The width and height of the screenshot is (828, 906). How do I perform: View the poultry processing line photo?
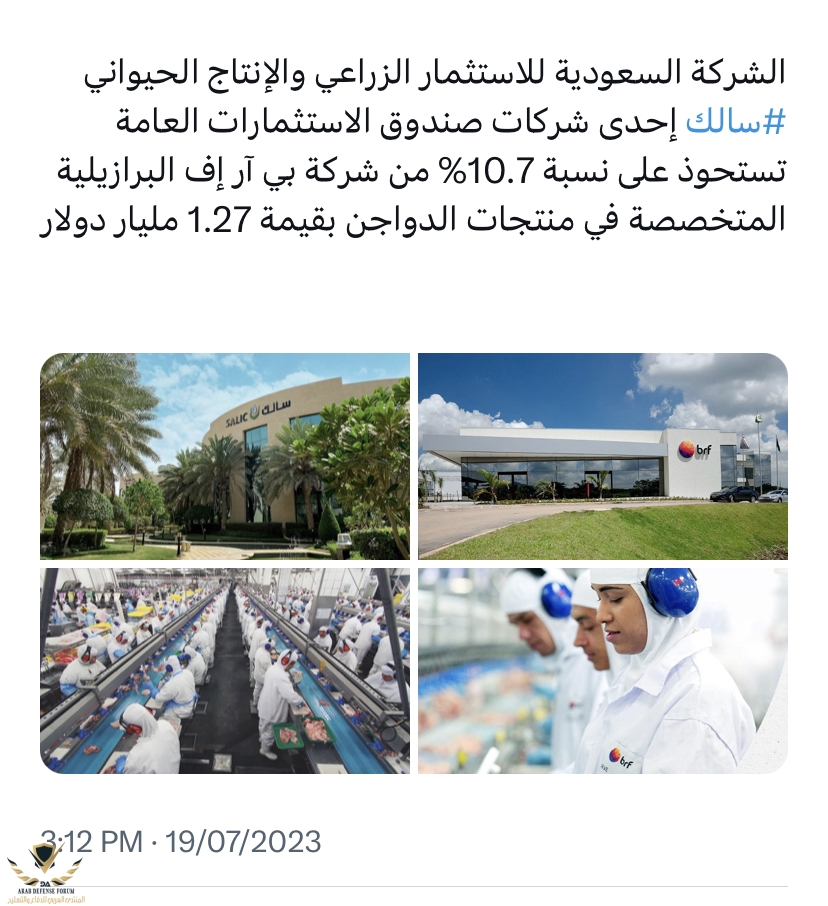(x=225, y=671)
